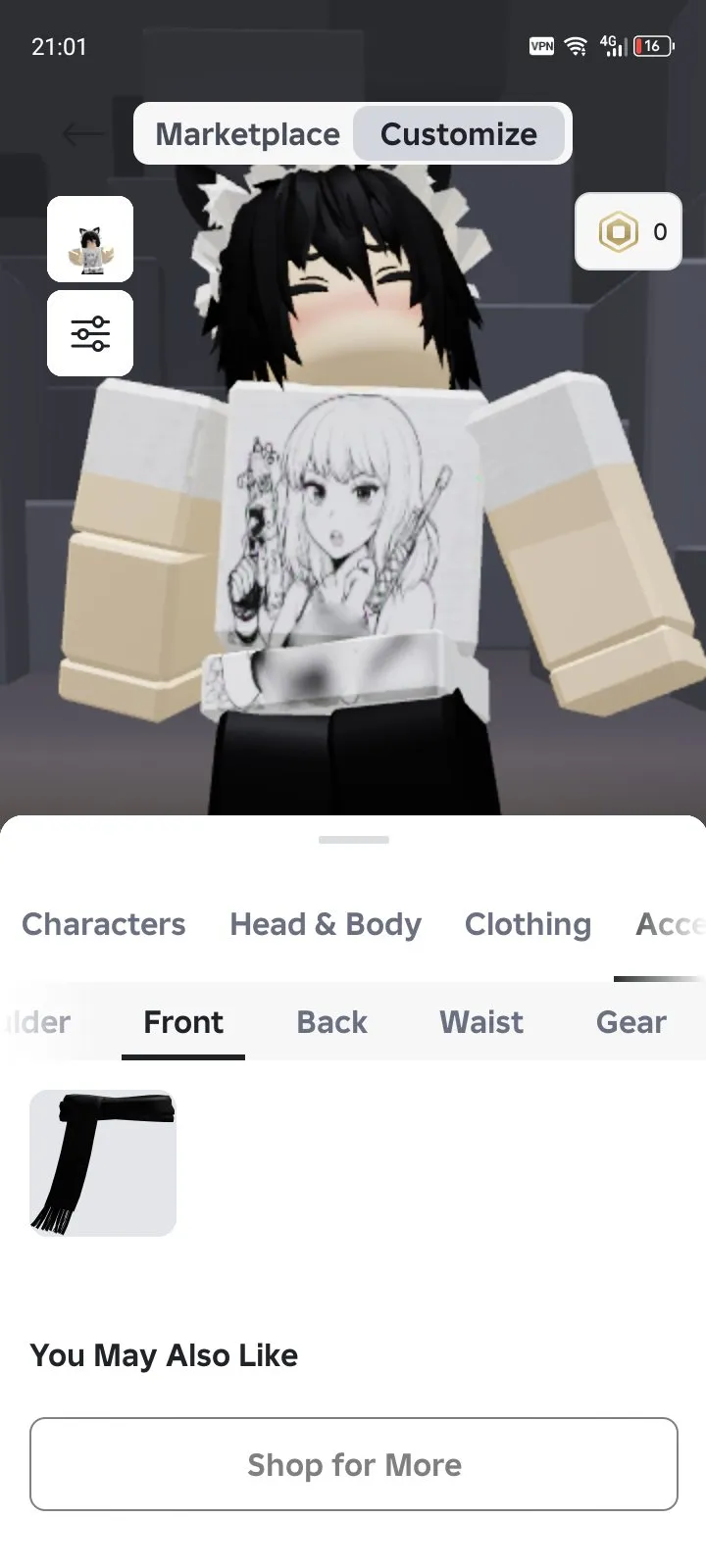Switch to the Marketplace tab
The image size is (706, 1568).
[247, 134]
